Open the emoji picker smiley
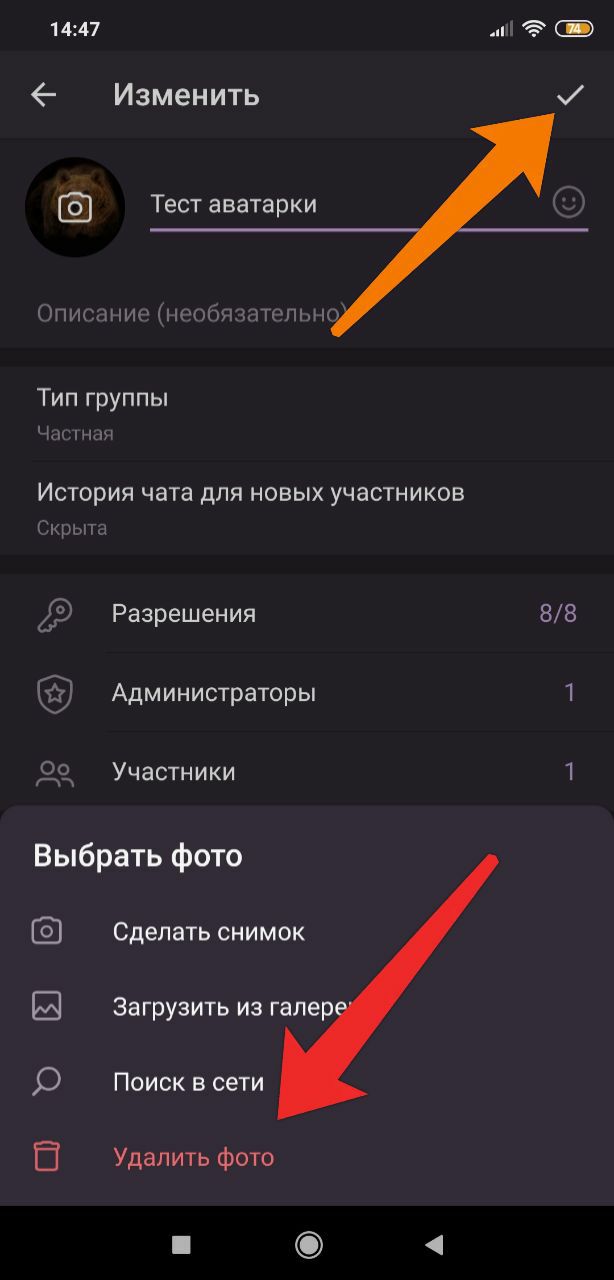The image size is (614, 1280). point(568,204)
